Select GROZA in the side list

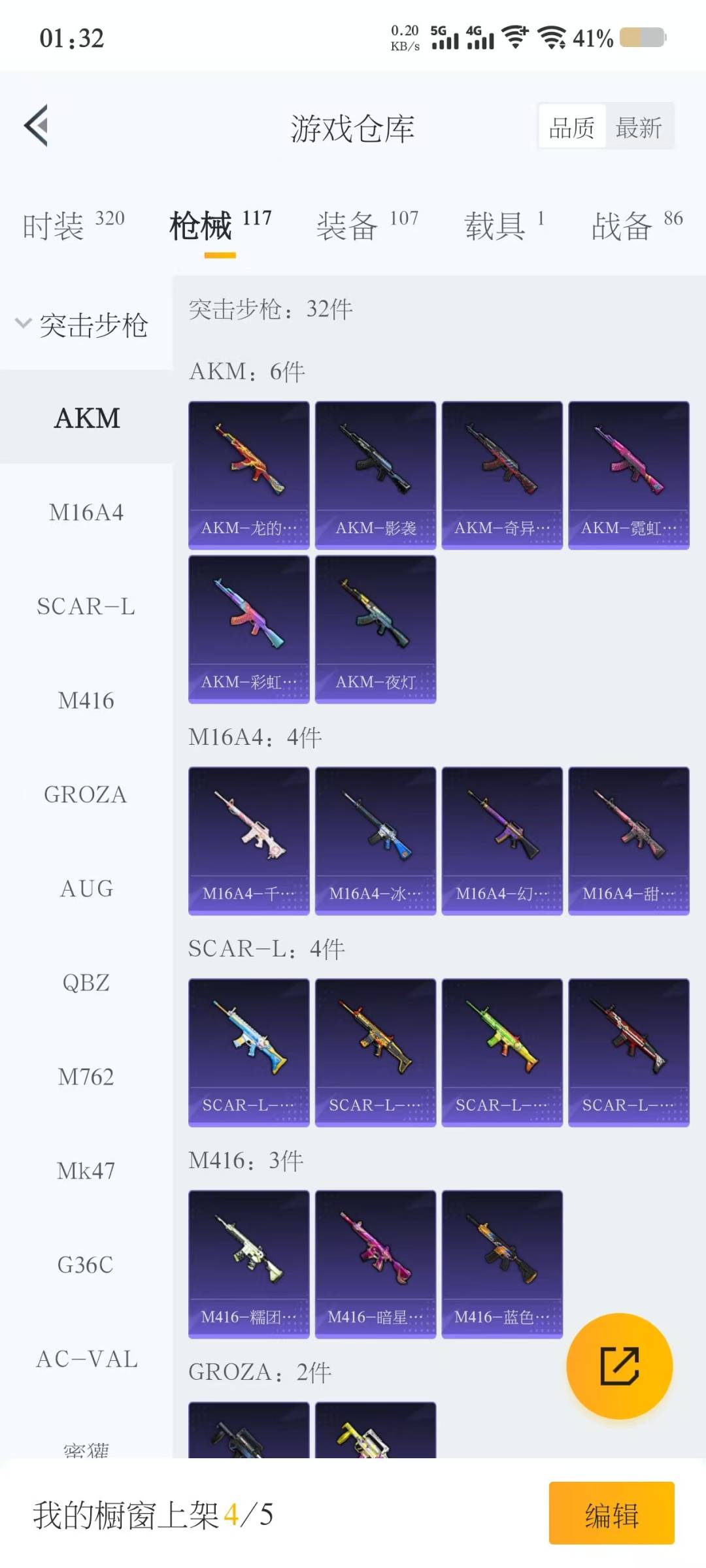pyautogui.click(x=86, y=794)
